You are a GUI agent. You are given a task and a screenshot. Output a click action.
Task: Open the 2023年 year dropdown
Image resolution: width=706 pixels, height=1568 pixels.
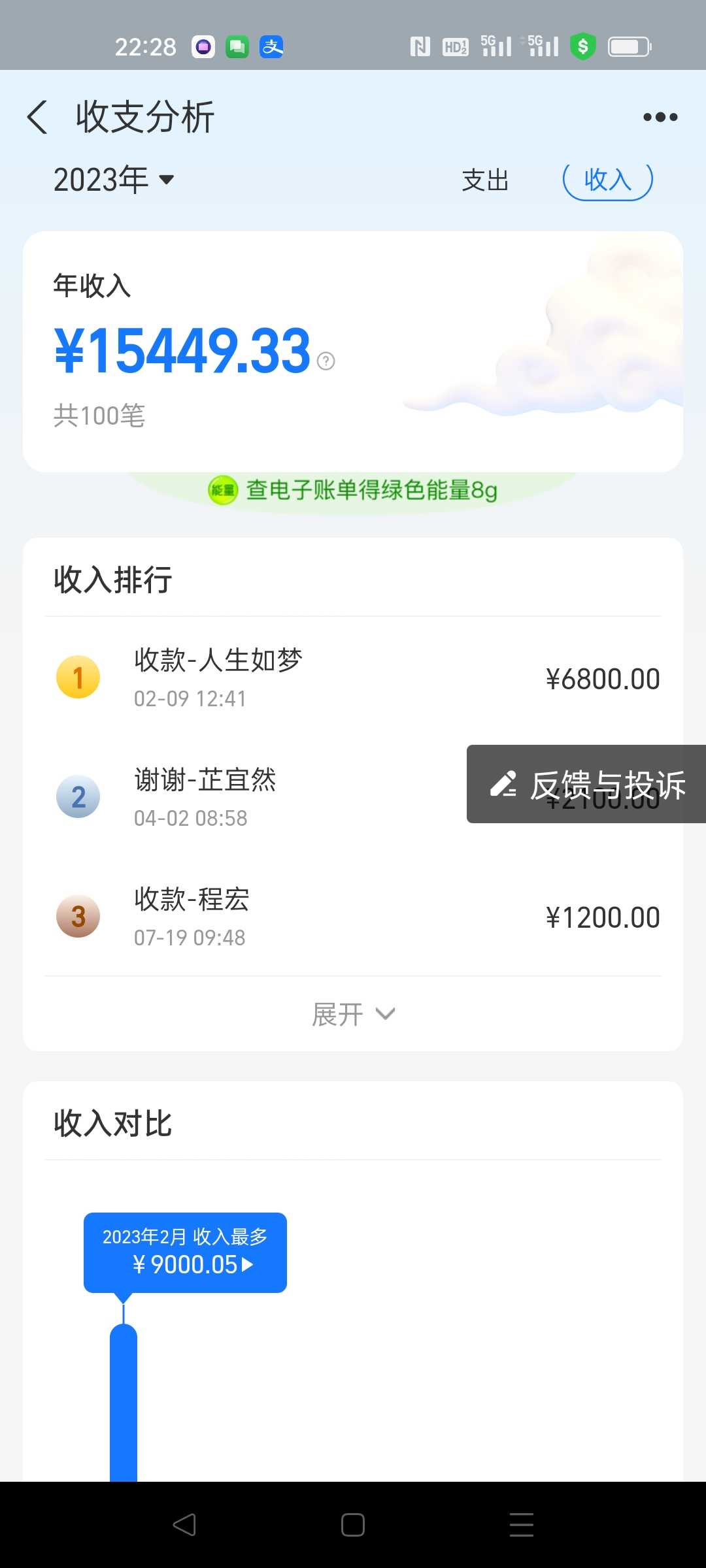pyautogui.click(x=114, y=180)
